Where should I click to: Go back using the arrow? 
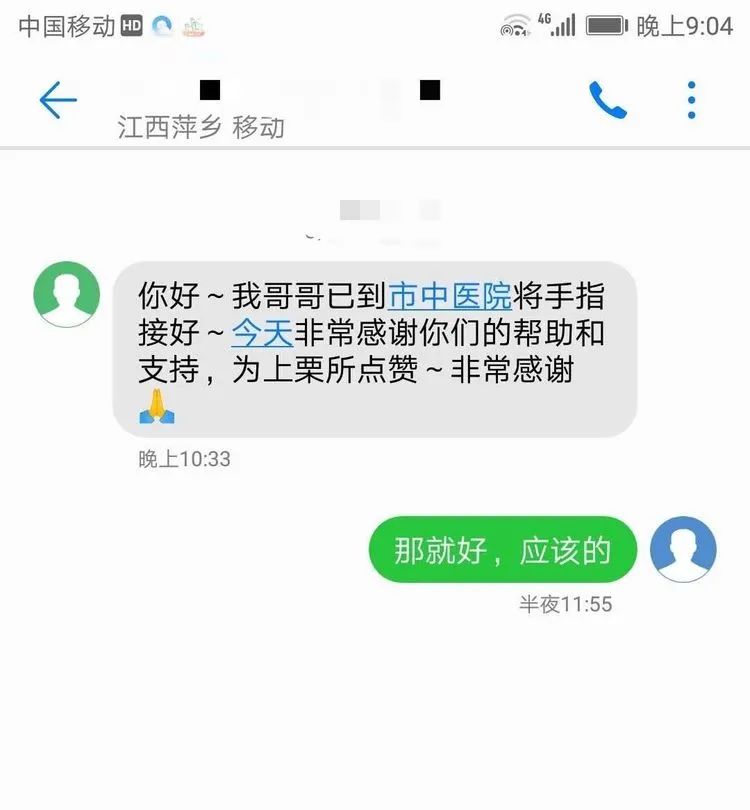click(x=57, y=100)
